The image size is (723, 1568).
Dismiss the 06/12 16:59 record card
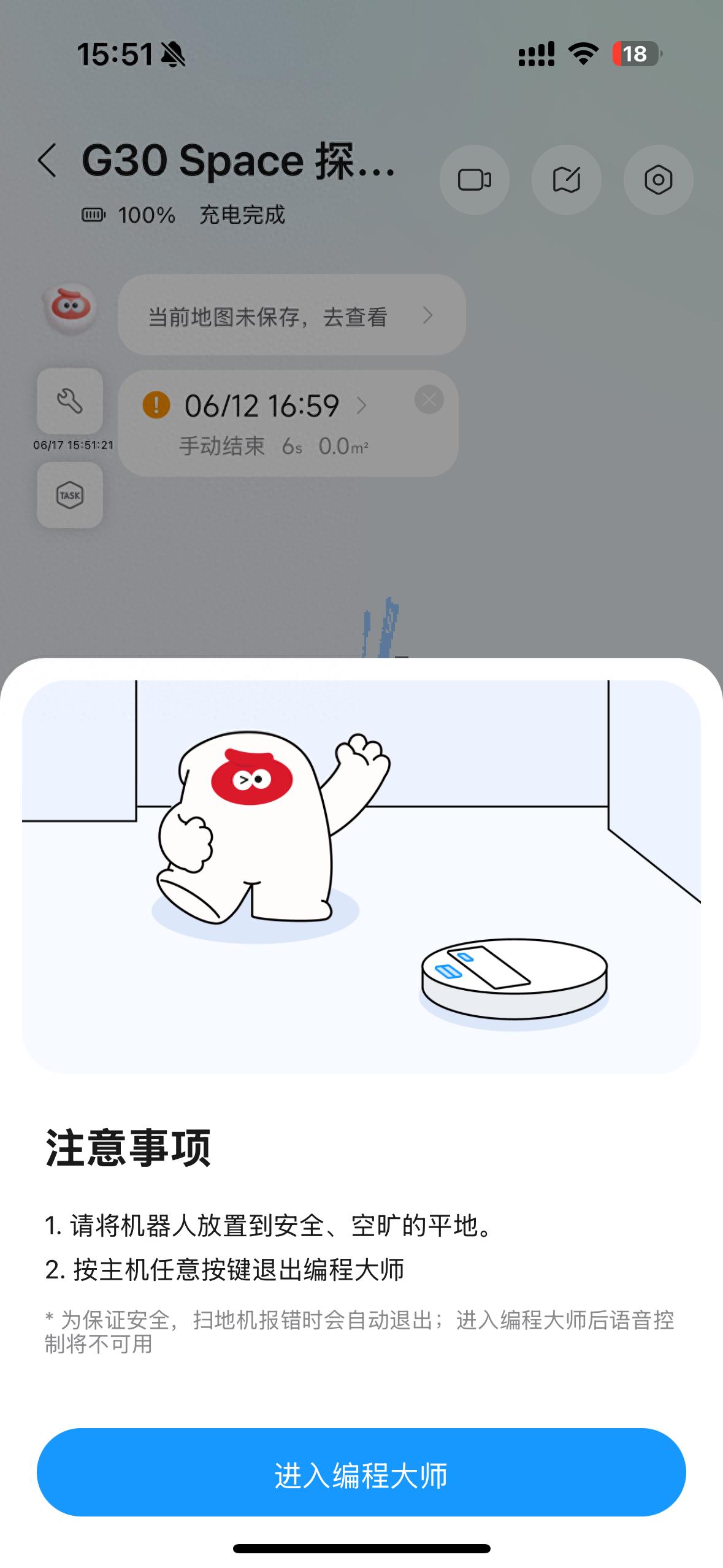coord(429,400)
